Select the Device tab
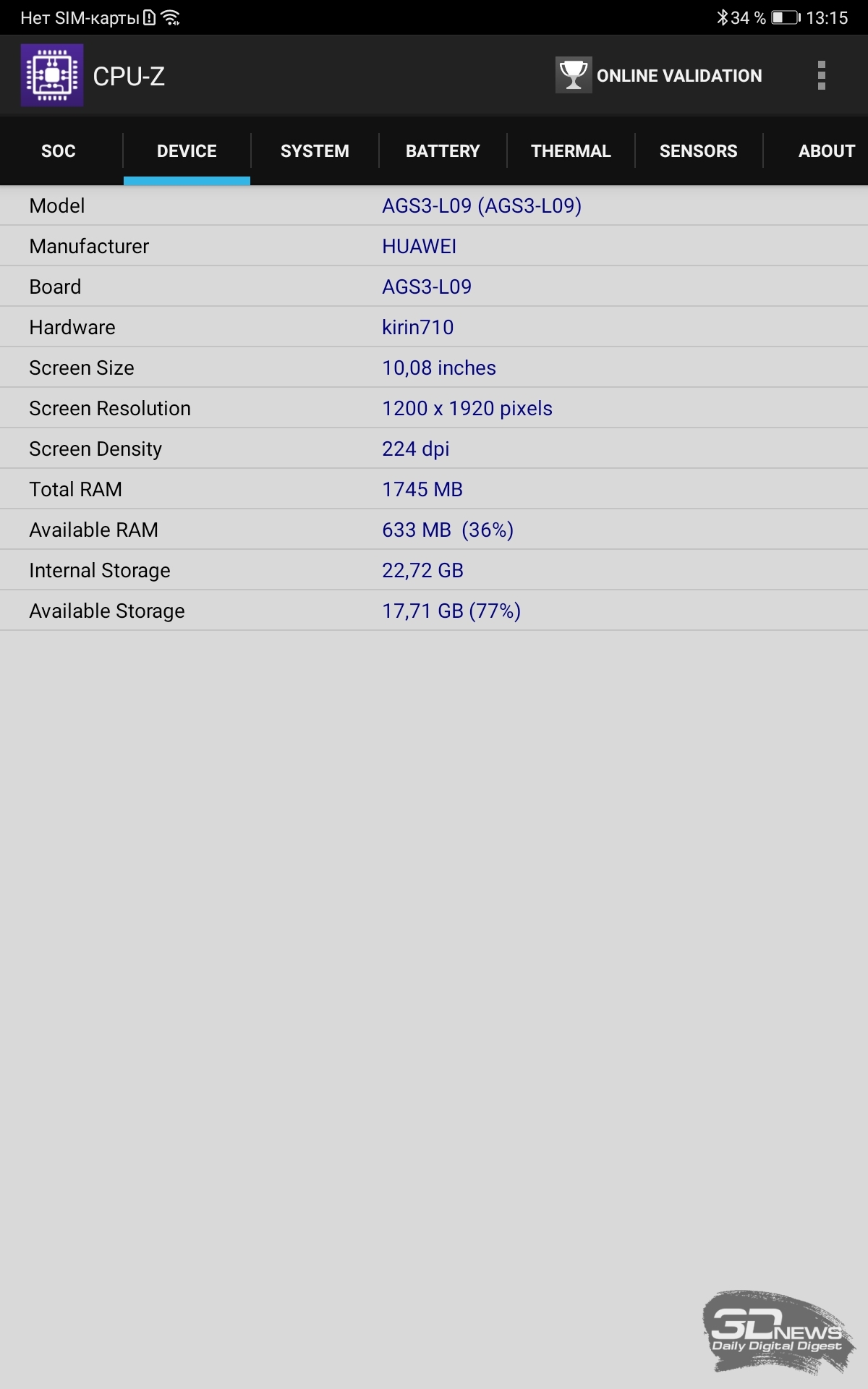 coord(187,151)
